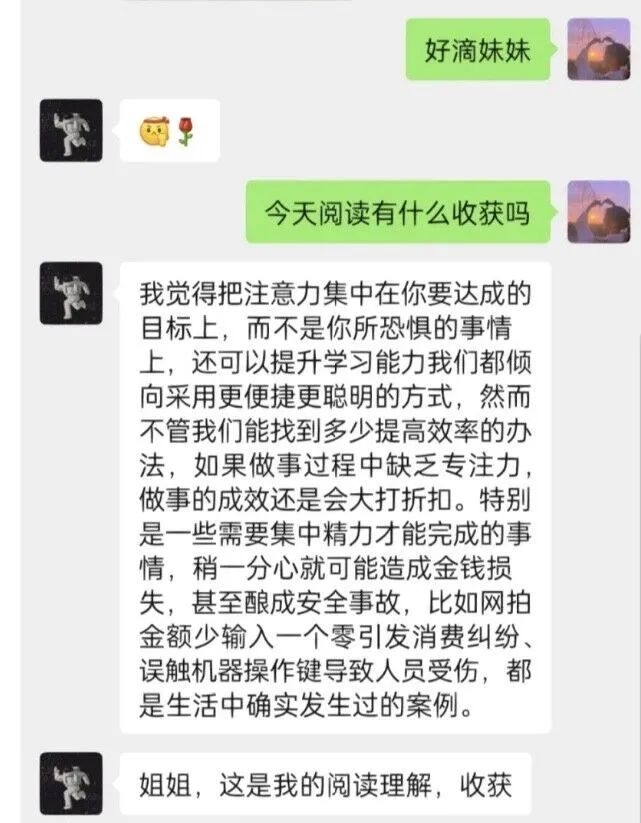Open sender avatar next to '今天阅读有什么收获吗'

click(598, 212)
